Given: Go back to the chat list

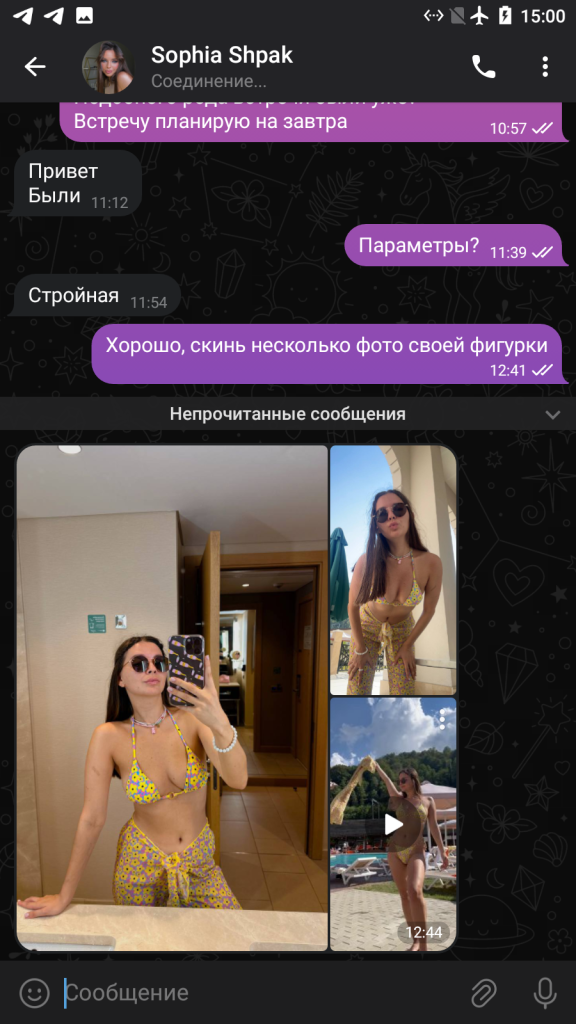Looking at the screenshot, I should point(35,67).
